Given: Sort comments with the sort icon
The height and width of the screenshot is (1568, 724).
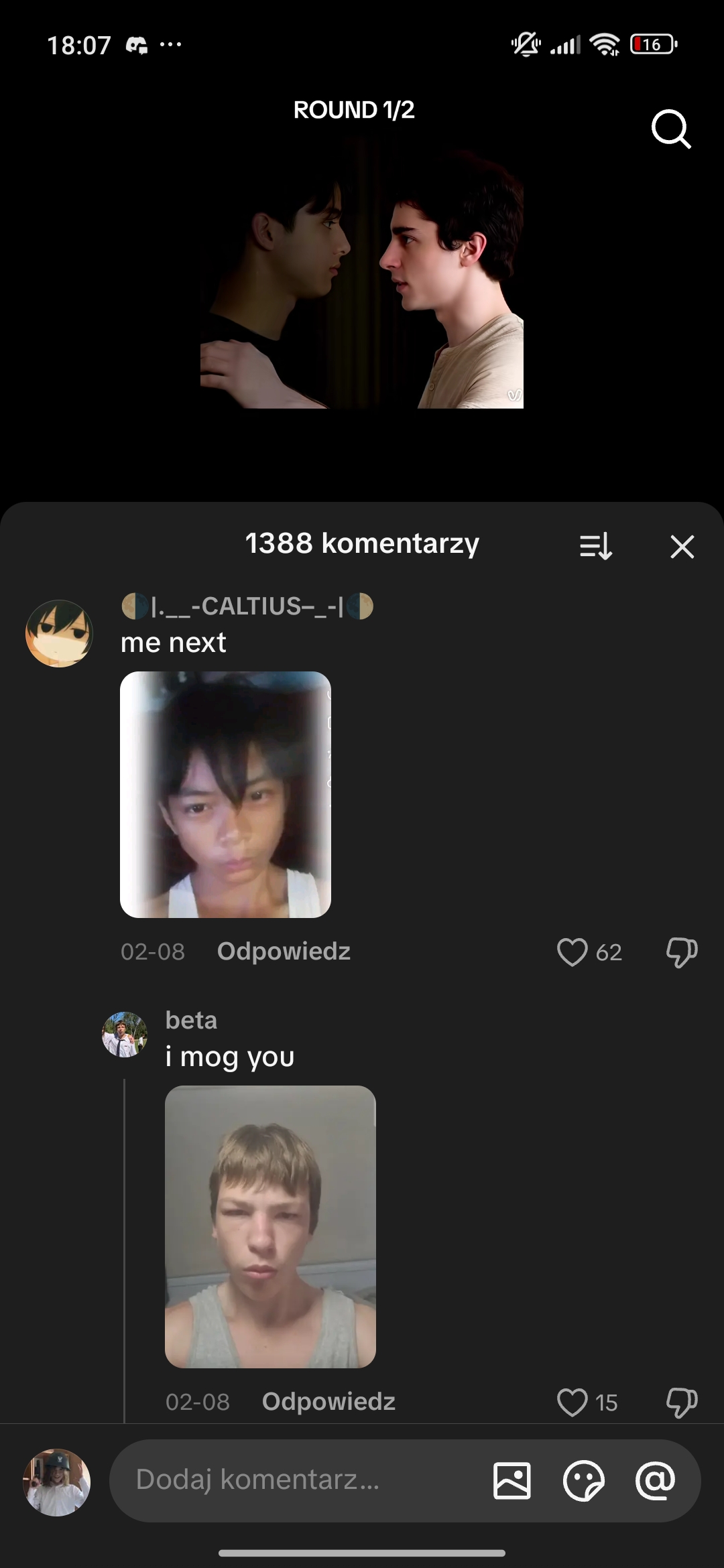Looking at the screenshot, I should [x=595, y=546].
